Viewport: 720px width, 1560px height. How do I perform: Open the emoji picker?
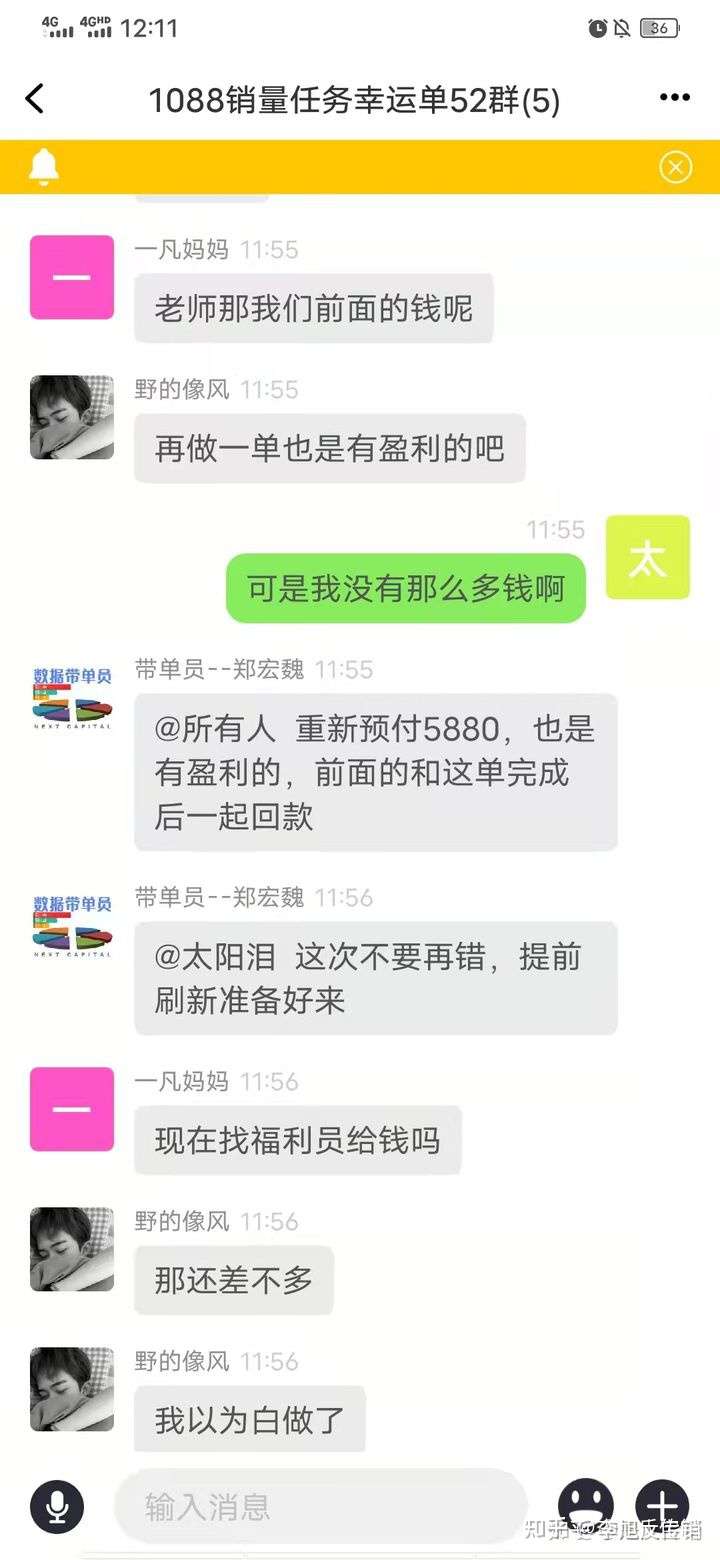(586, 1505)
